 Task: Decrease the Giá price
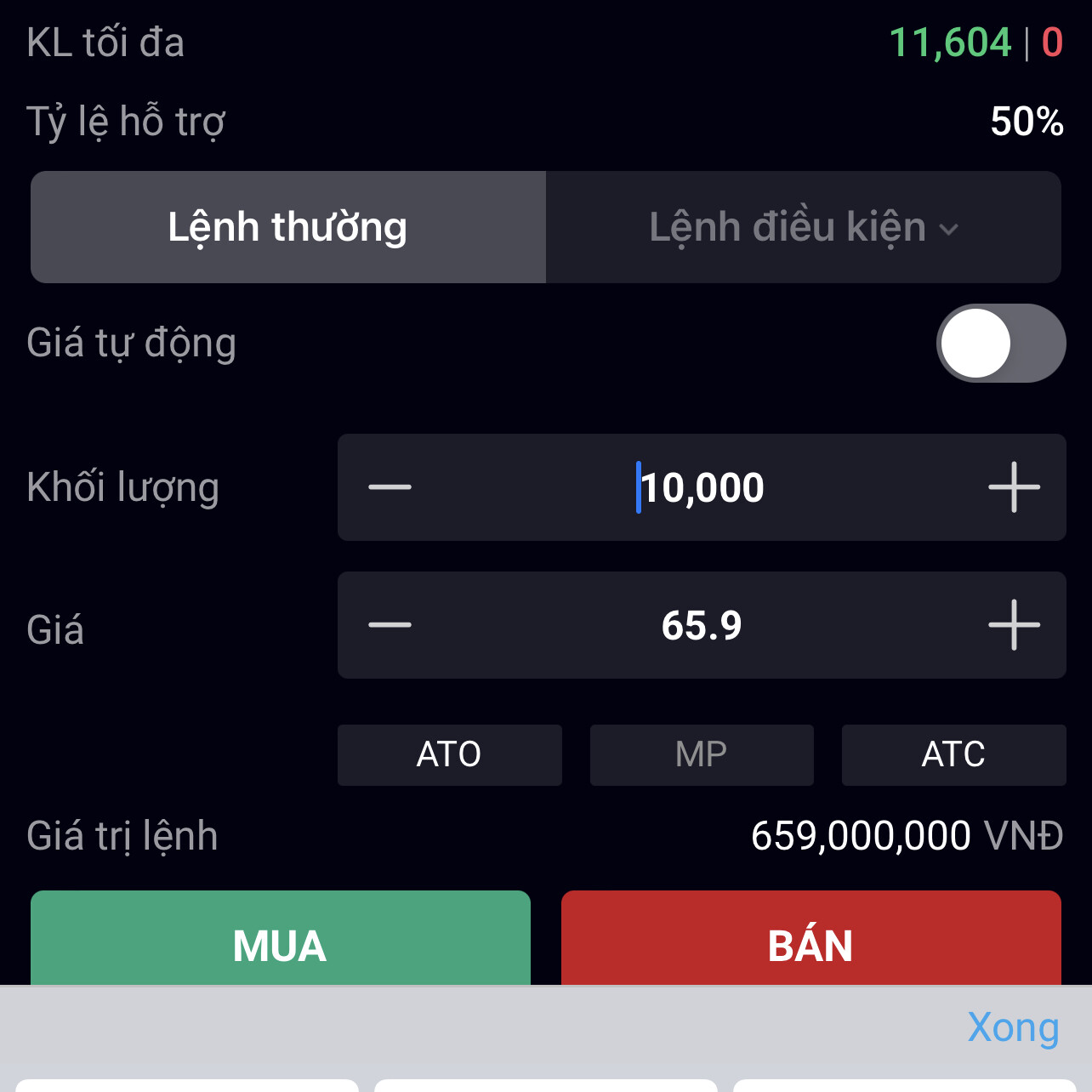point(390,625)
